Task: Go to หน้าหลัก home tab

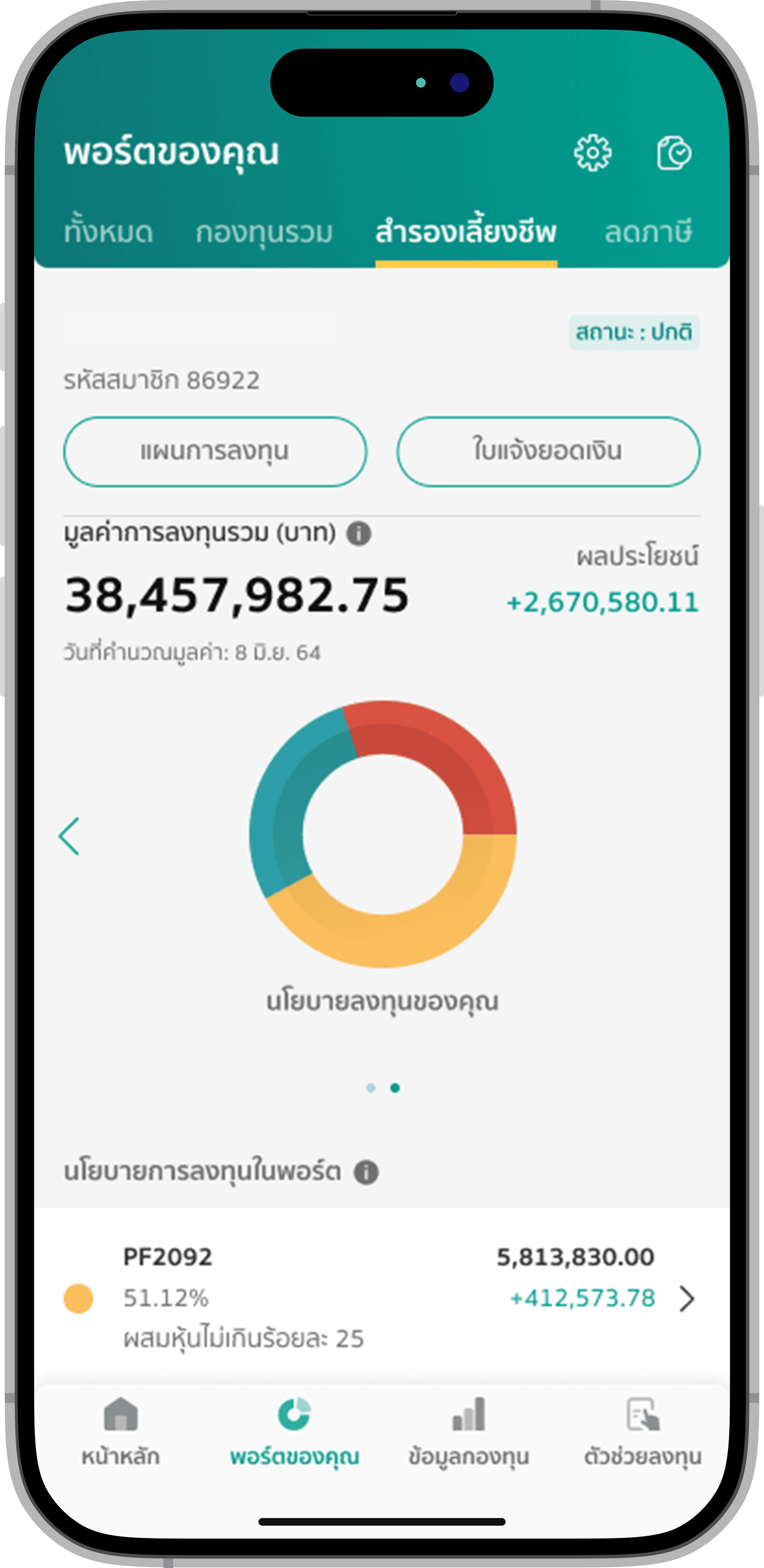Action: pyautogui.click(x=121, y=1431)
